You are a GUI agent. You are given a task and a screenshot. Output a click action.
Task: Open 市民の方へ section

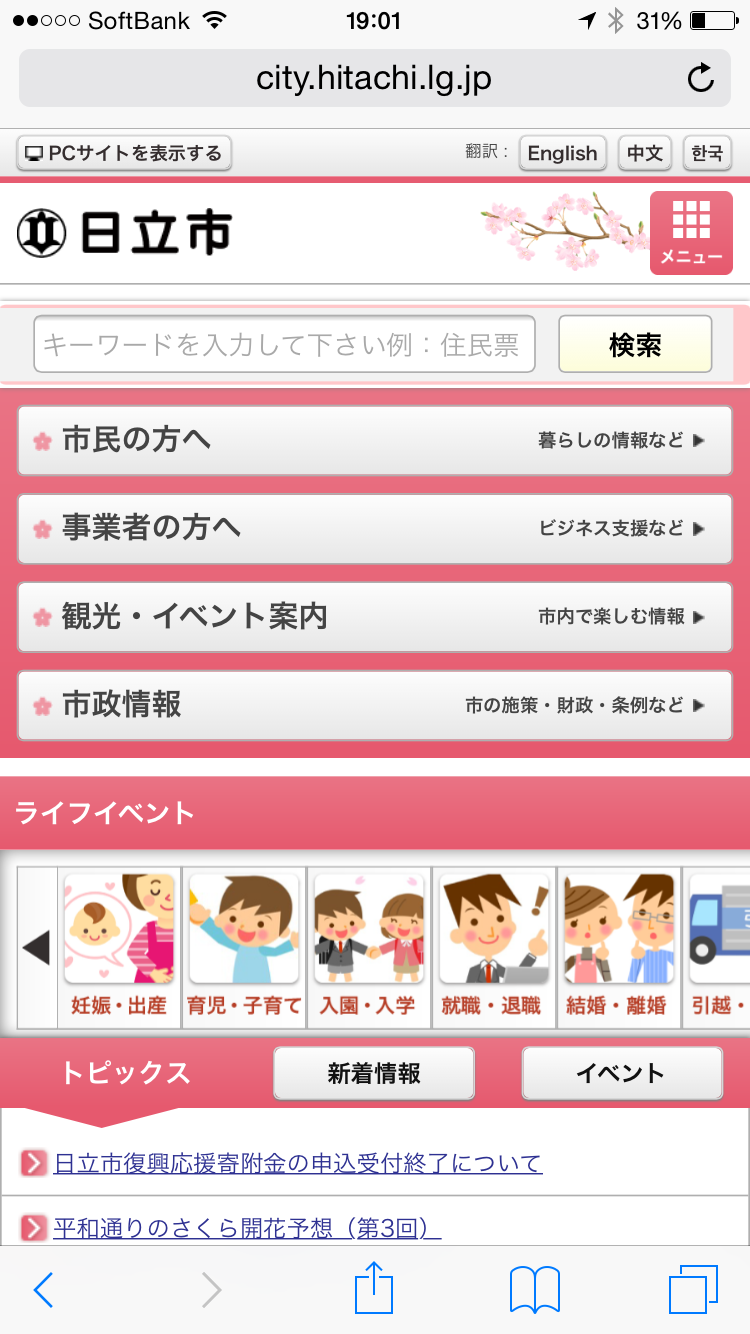375,440
